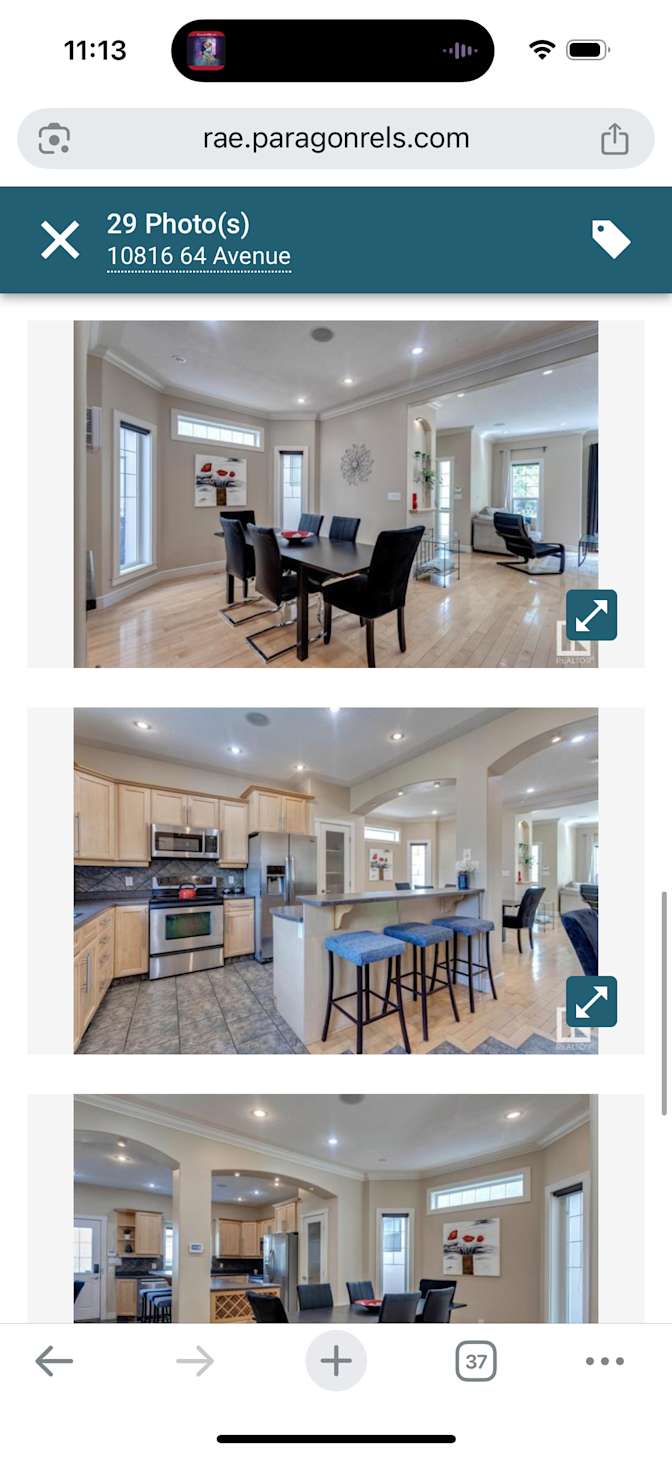Open the browser overflow menu

[605, 1361]
